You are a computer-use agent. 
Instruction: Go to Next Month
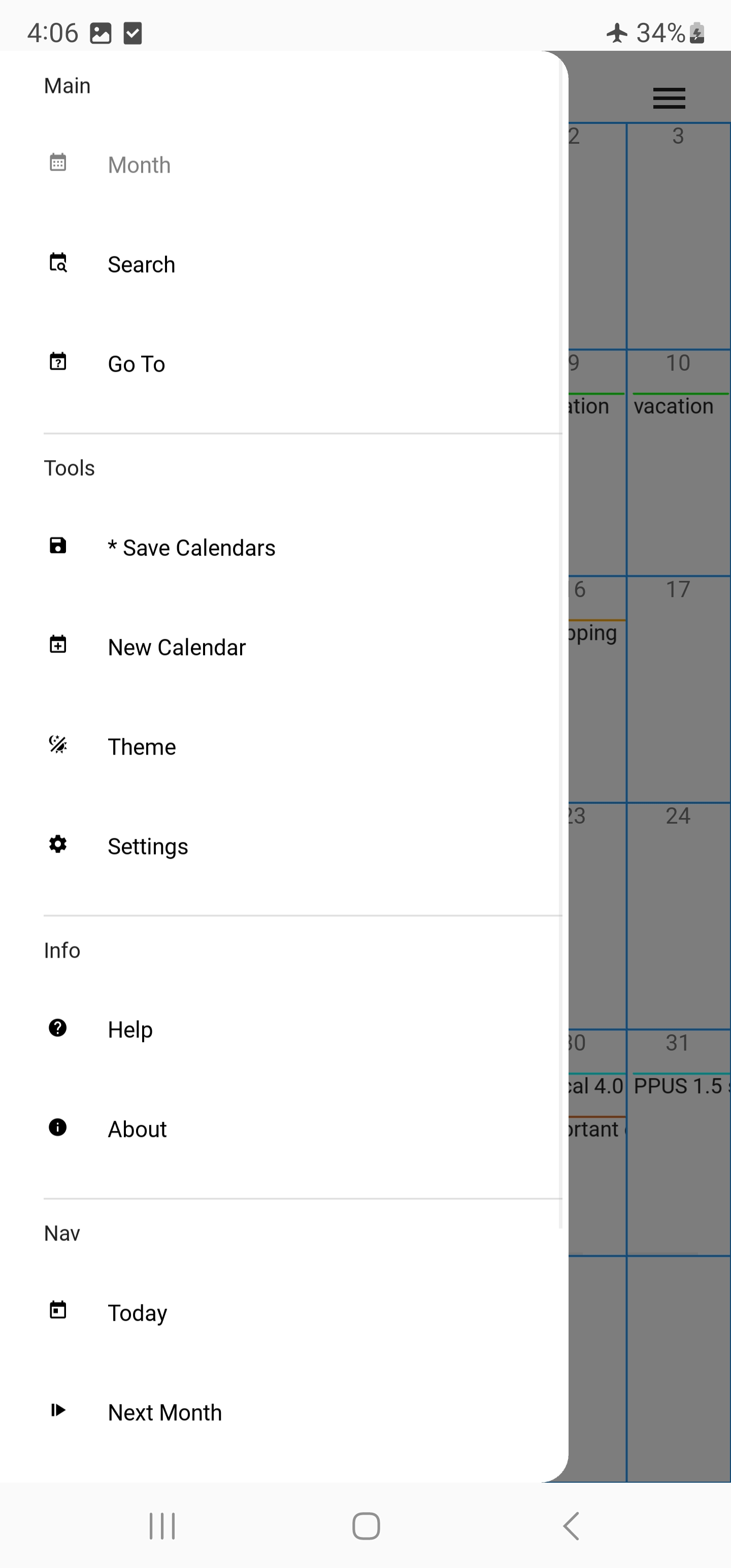coord(165,1412)
